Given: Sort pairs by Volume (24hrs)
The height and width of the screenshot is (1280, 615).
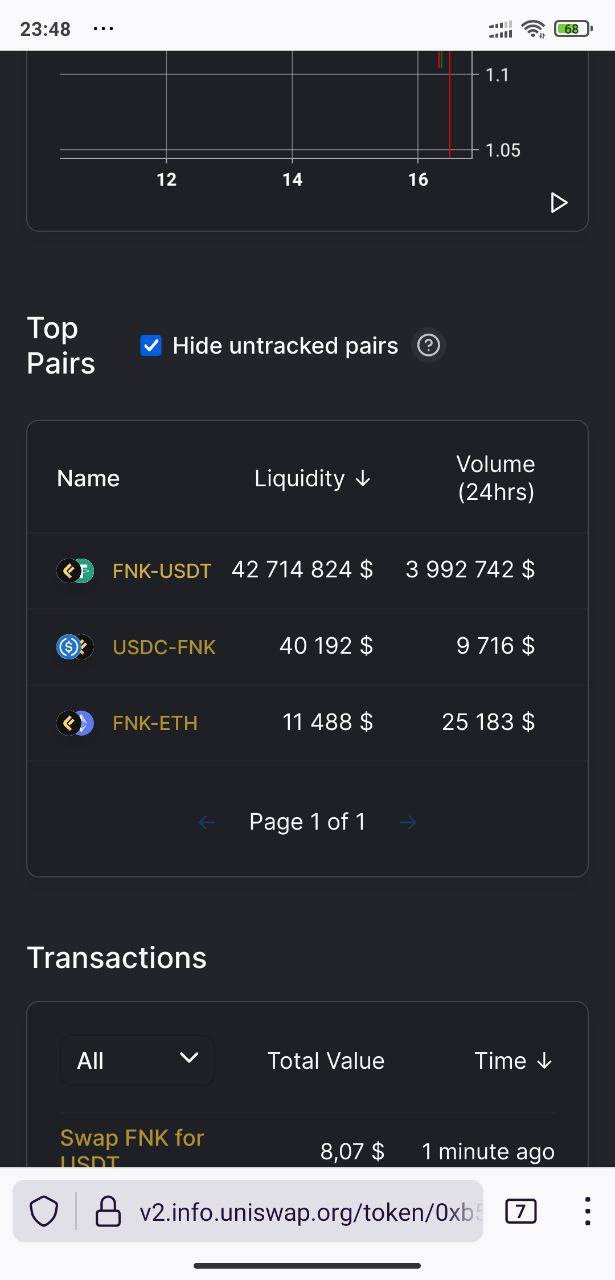Looking at the screenshot, I should click(x=495, y=478).
